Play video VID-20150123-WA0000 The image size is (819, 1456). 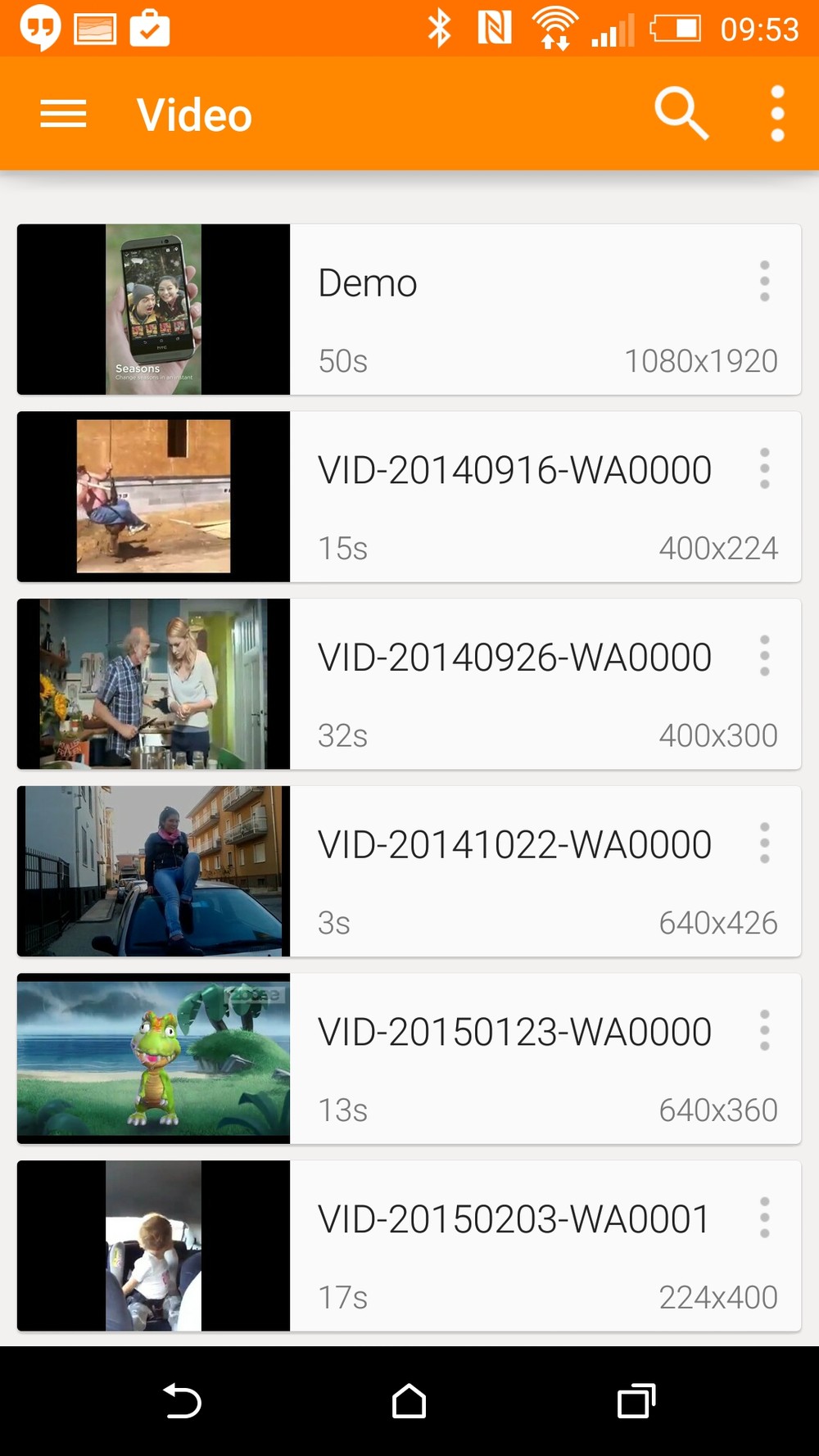[x=409, y=1059]
